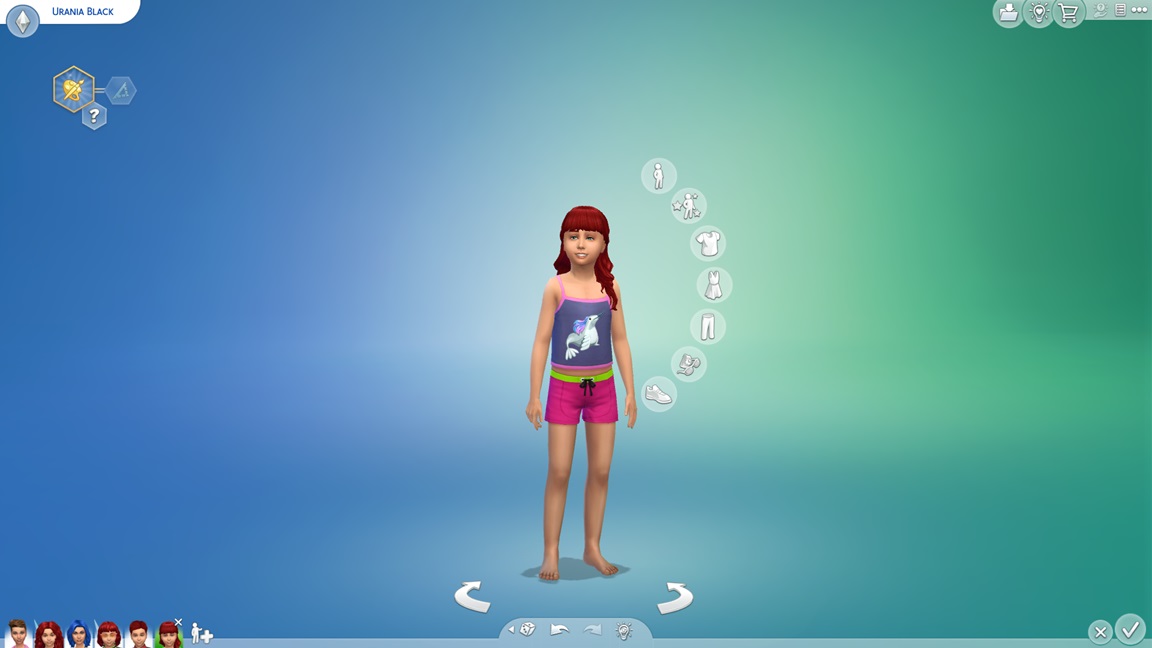Cancel Create a Sim with the X button
The height and width of the screenshot is (648, 1152).
[x=1100, y=632]
